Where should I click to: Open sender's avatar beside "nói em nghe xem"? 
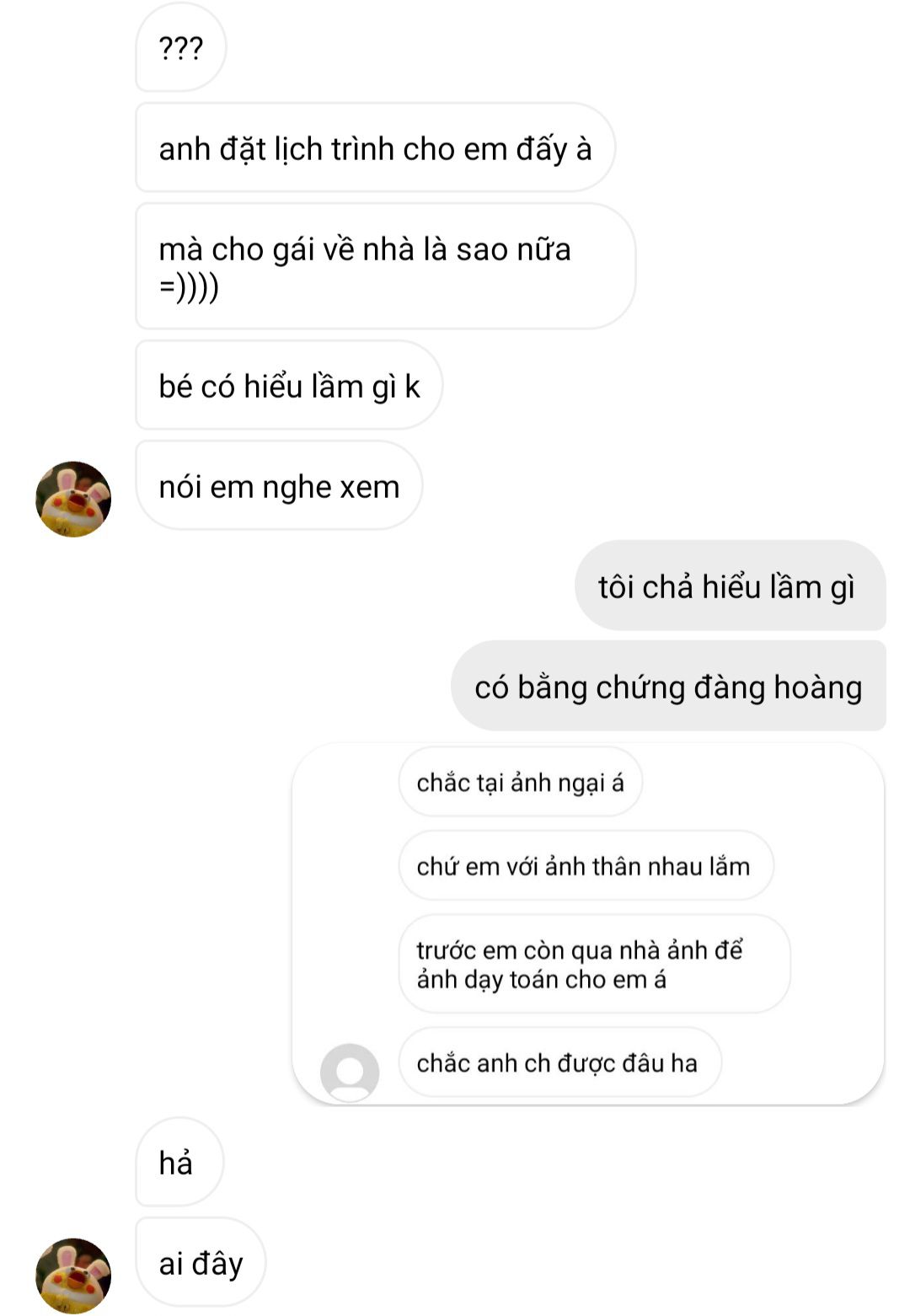click(x=73, y=499)
